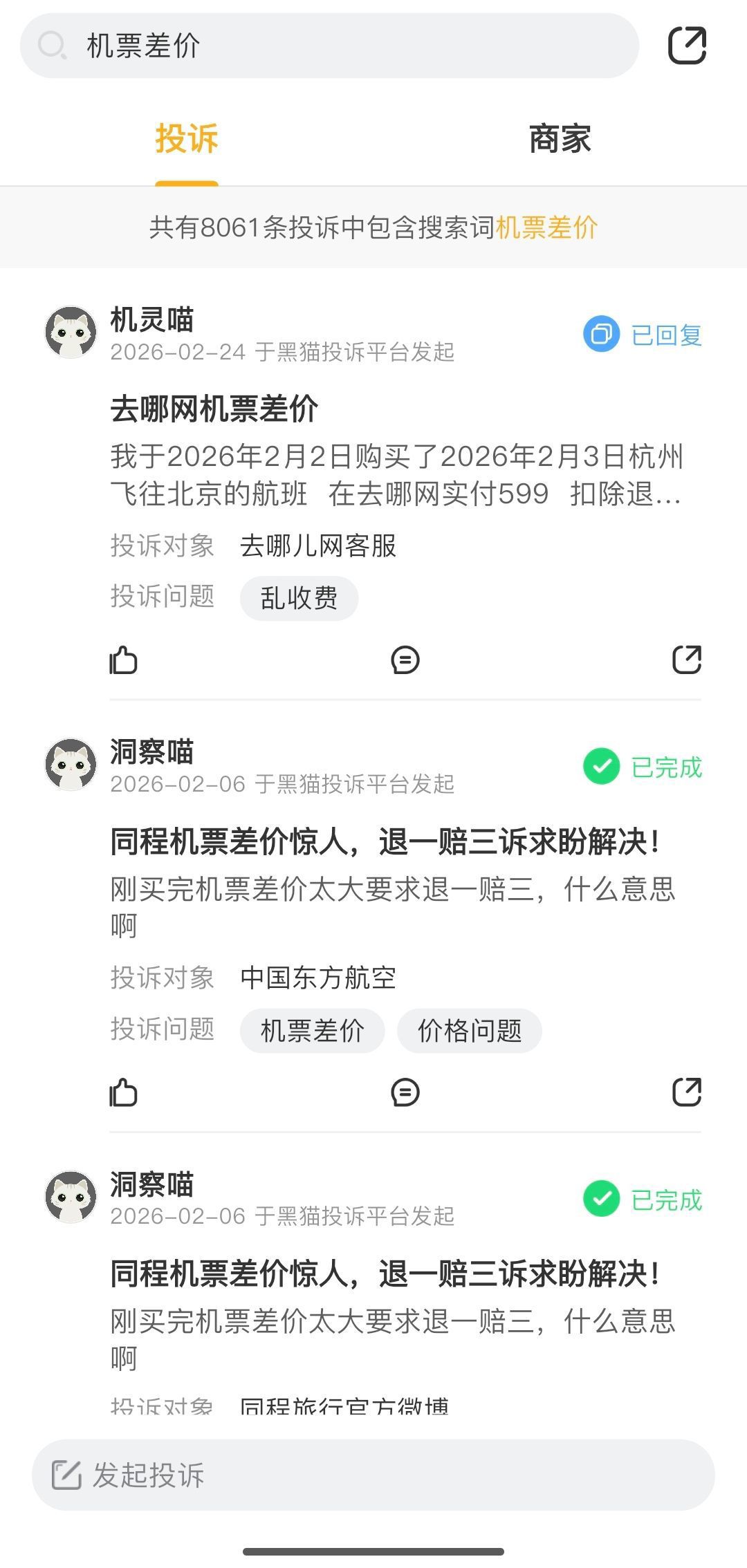Share the search results page
Viewport: 747px width, 1568px height.
(x=686, y=46)
